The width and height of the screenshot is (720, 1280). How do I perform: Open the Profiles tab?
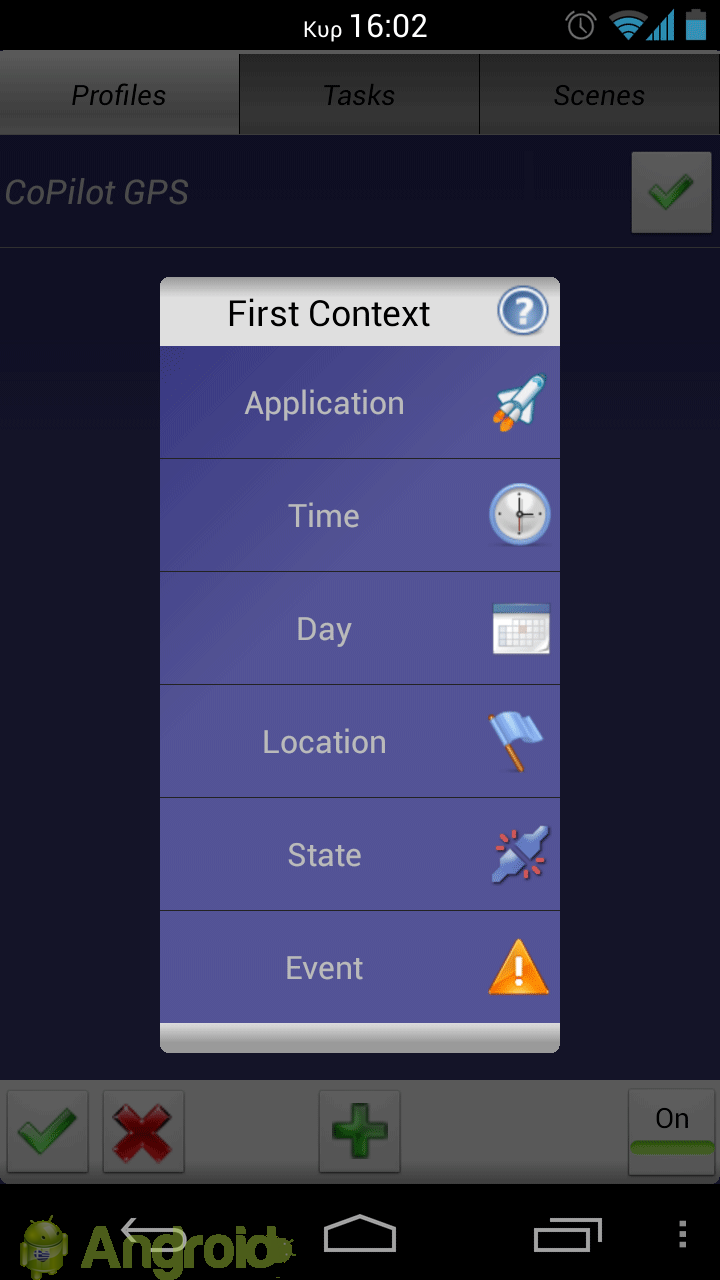coord(119,95)
